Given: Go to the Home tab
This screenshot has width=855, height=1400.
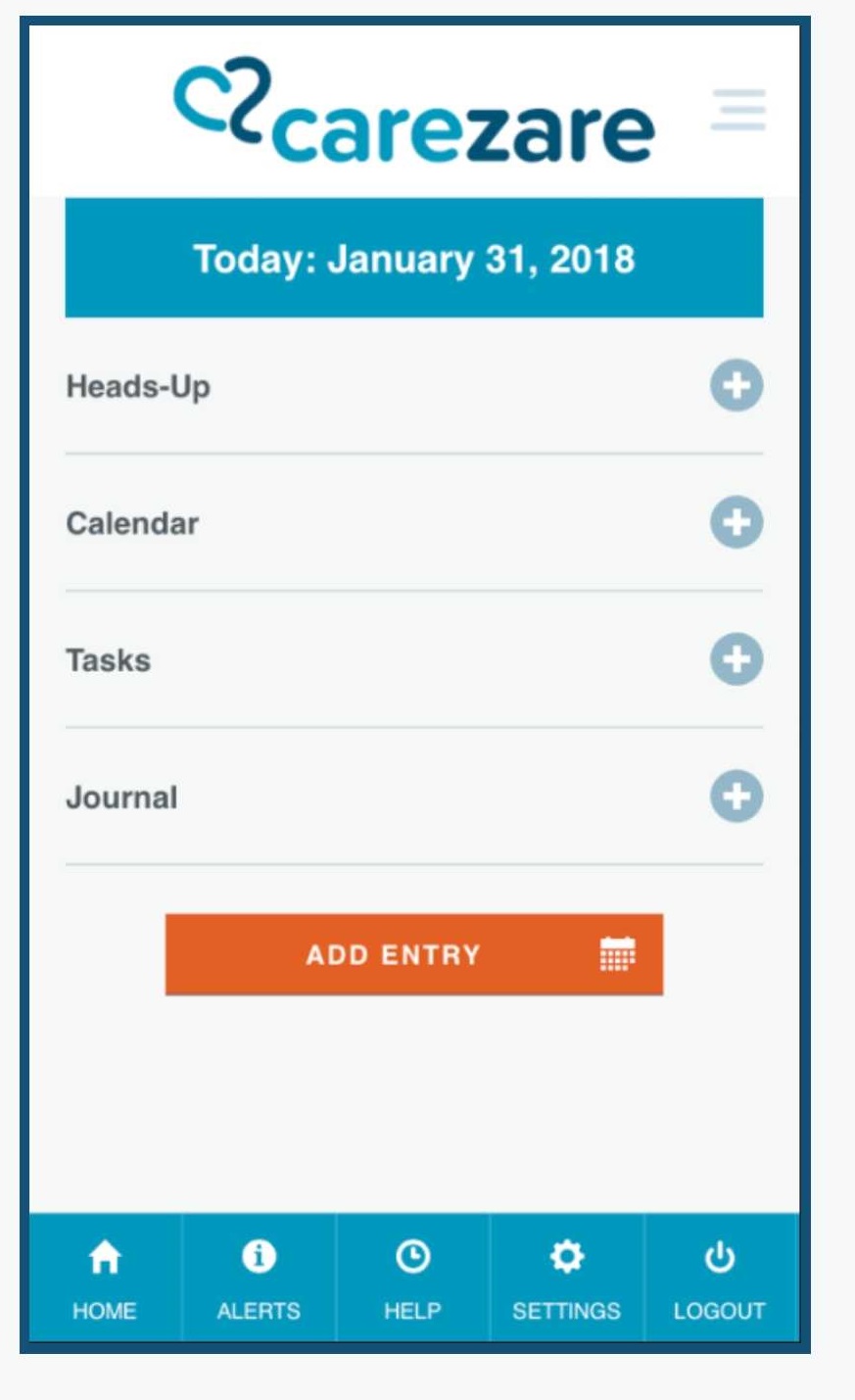Looking at the screenshot, I should pos(105,1278).
